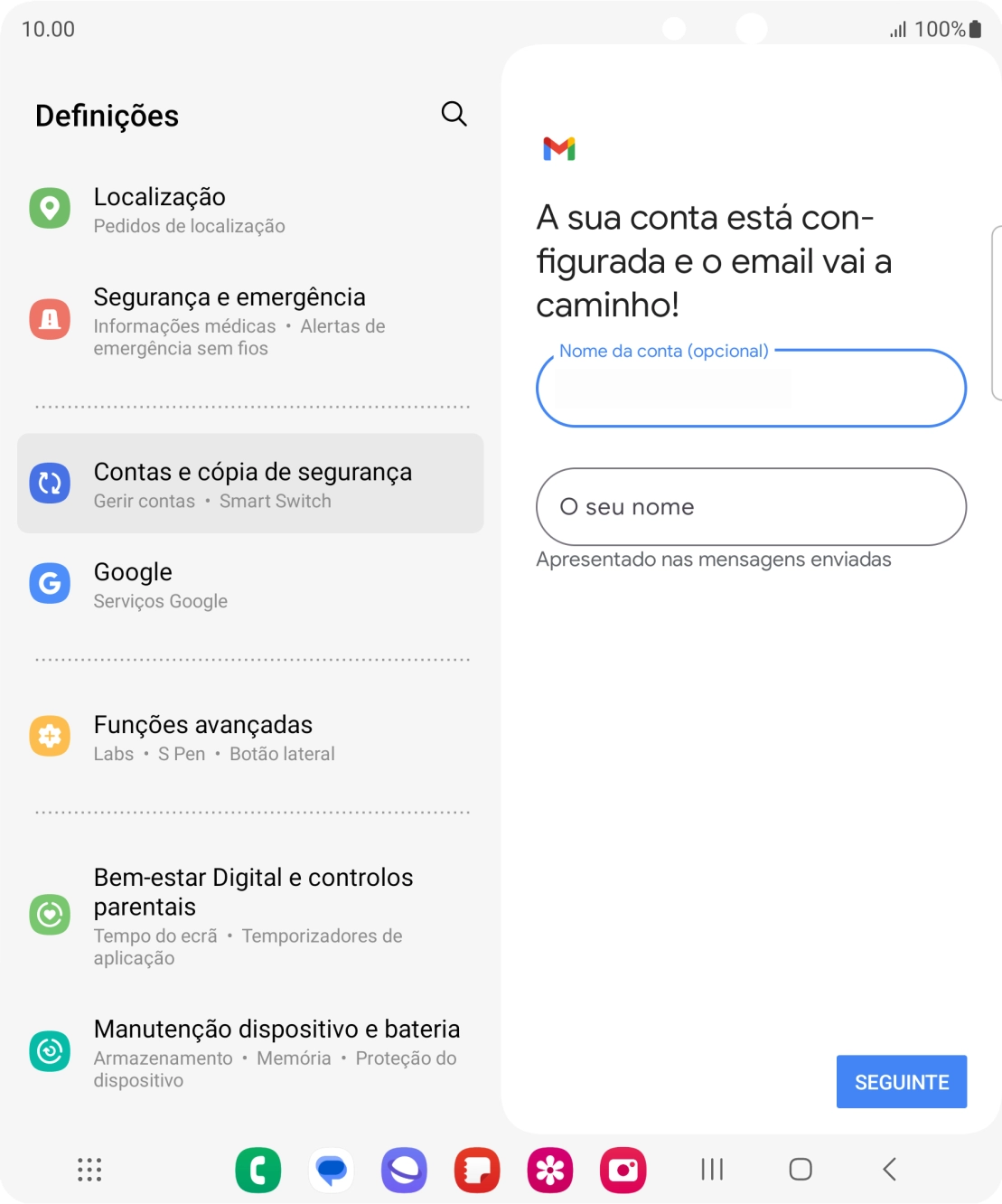Open the phone dialer icon
This screenshot has width=1002, height=1204.
pos(258,1171)
